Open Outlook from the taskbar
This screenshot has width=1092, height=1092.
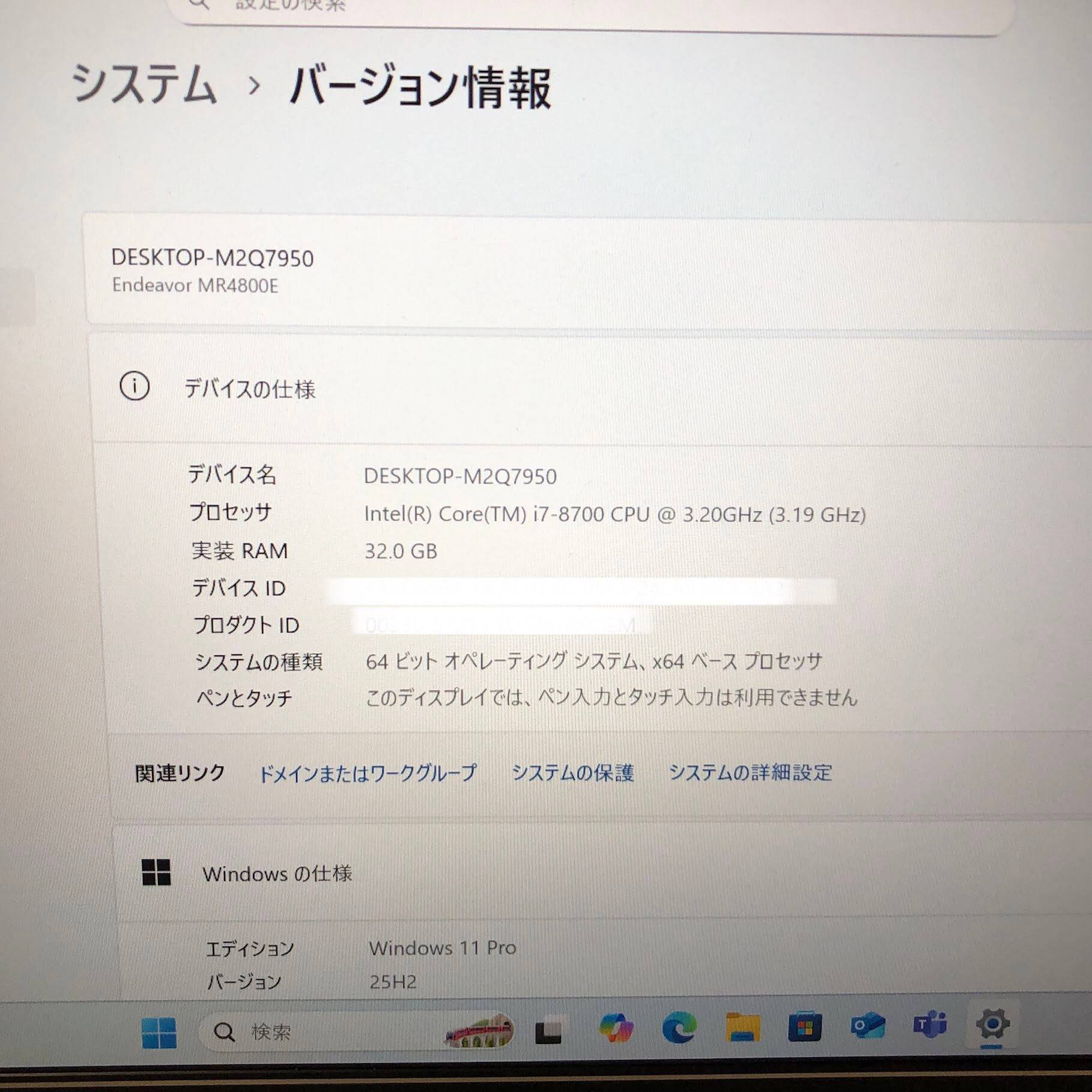pyautogui.click(x=867, y=1027)
